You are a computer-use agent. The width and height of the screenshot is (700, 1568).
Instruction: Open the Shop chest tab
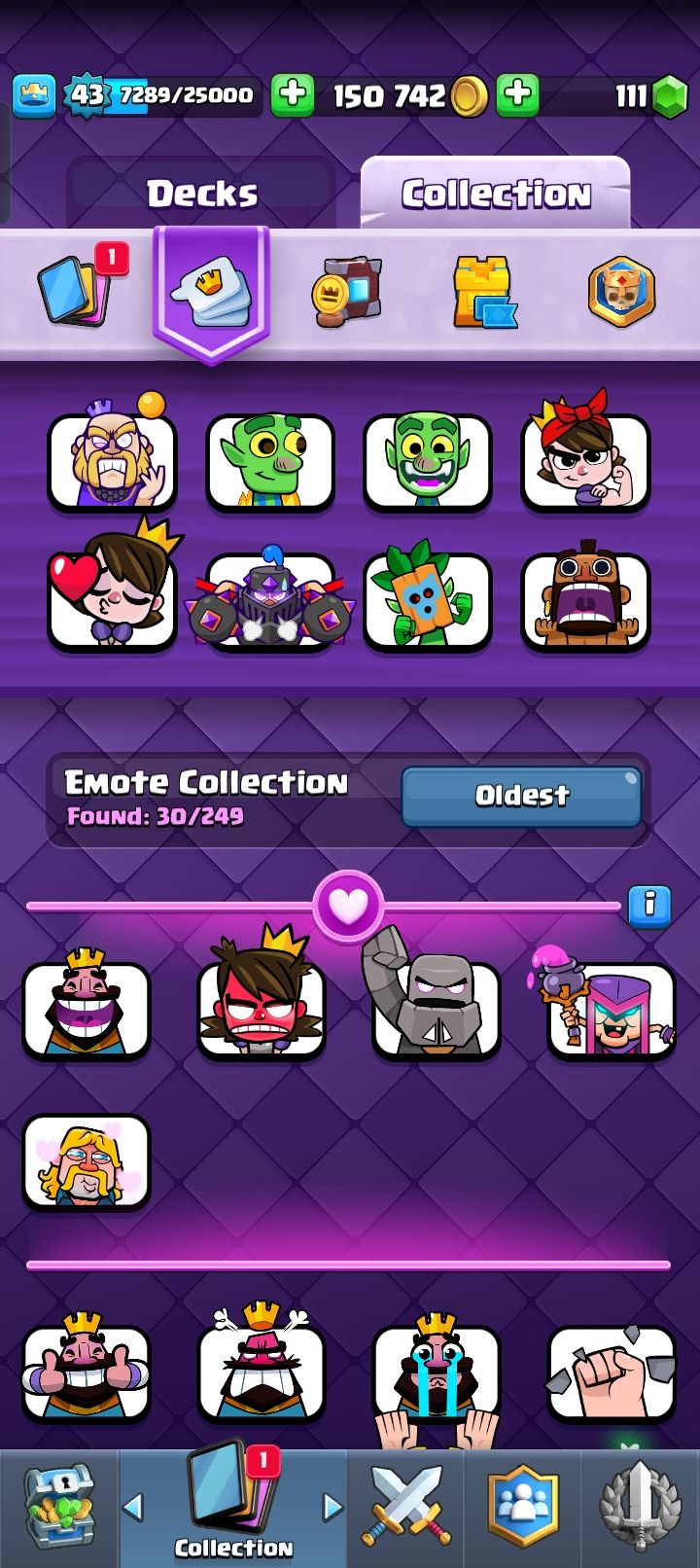[x=59, y=1508]
